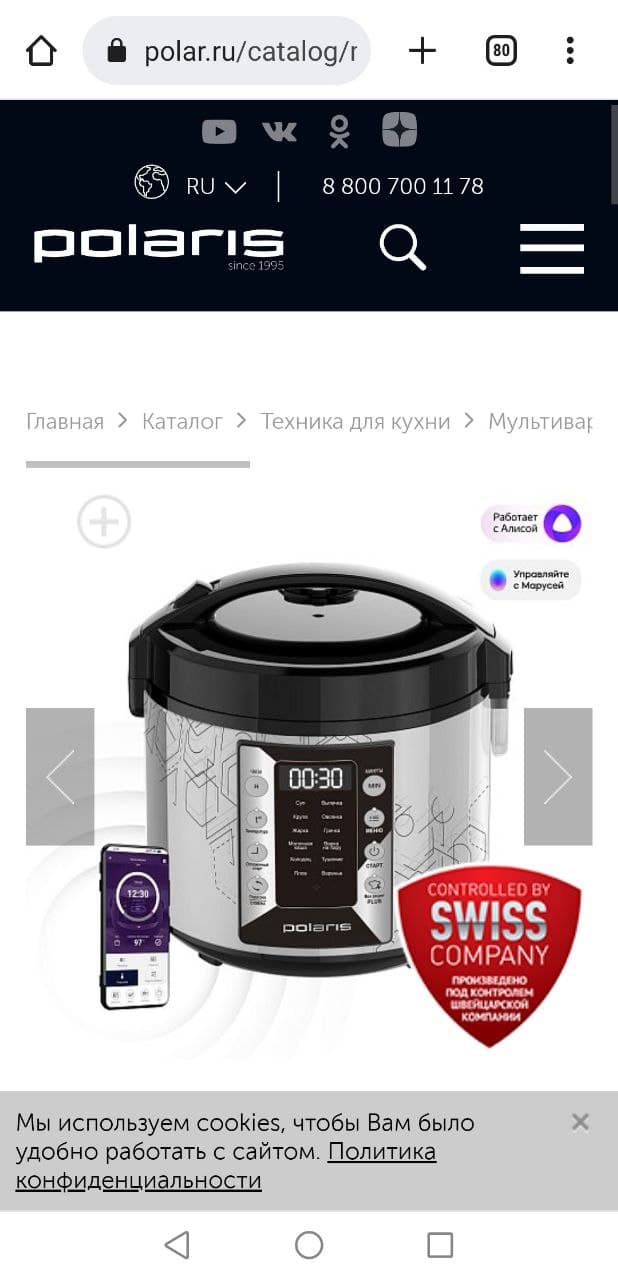Open the browser overflow menu
This screenshot has height=1280, width=618.
pyautogui.click(x=570, y=50)
